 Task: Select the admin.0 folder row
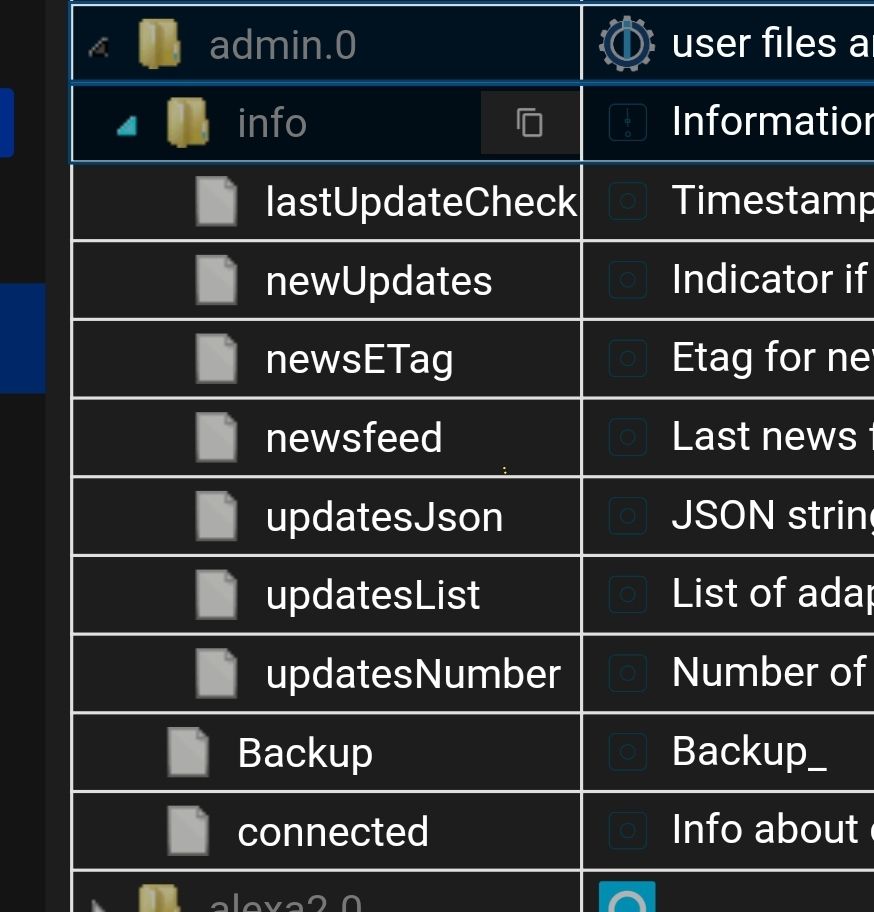282,46
